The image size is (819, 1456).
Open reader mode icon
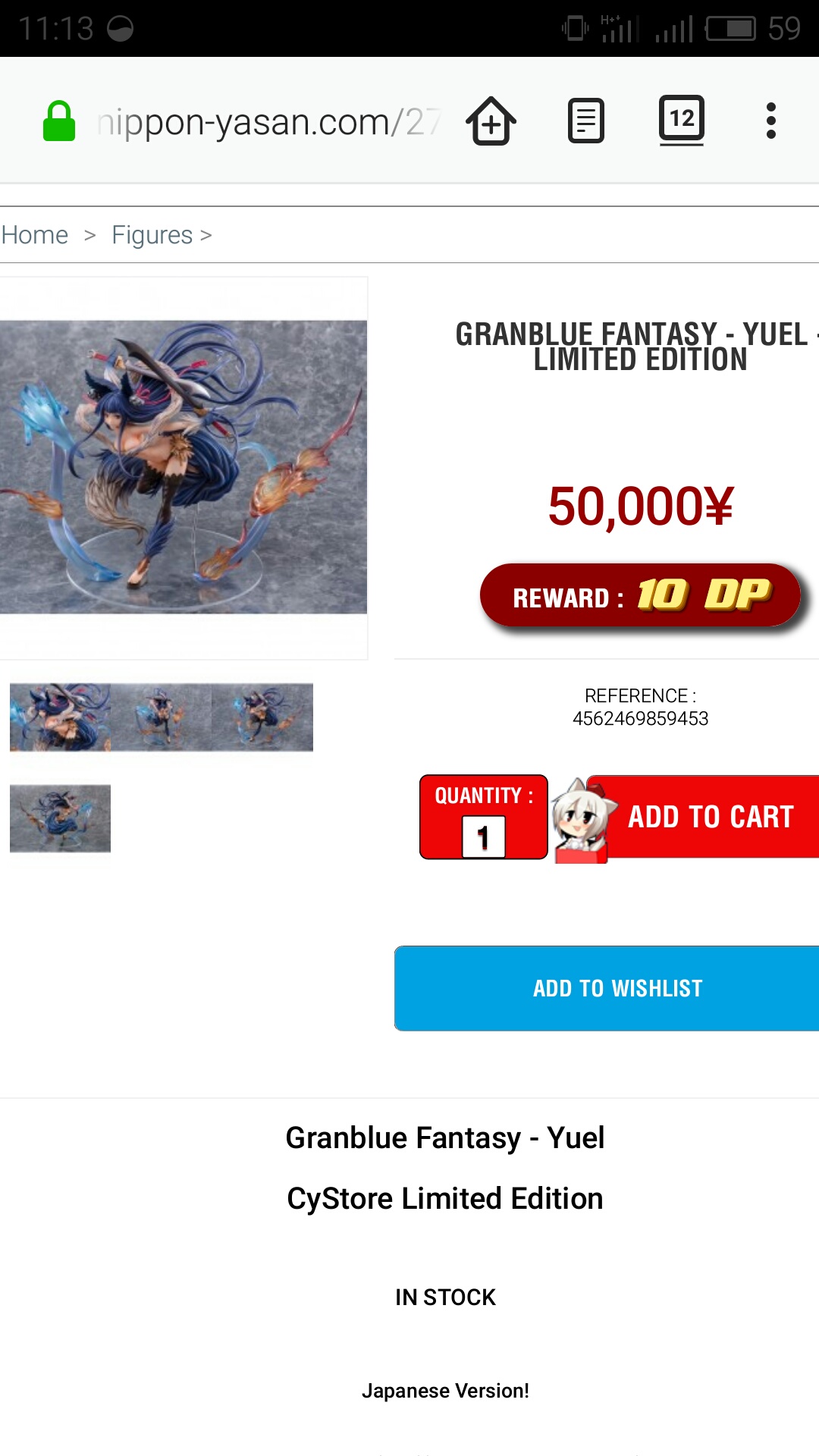click(586, 121)
